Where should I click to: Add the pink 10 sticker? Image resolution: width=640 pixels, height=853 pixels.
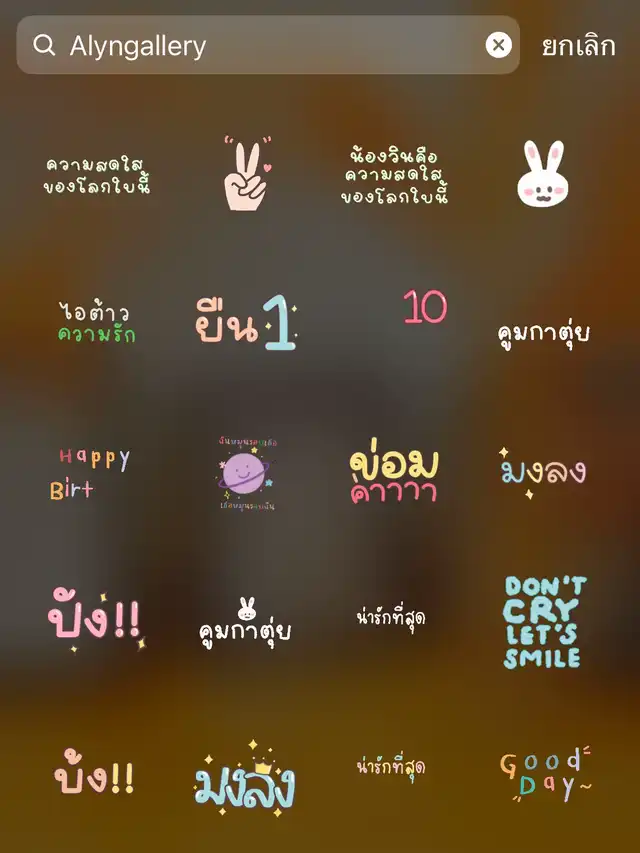(x=425, y=308)
